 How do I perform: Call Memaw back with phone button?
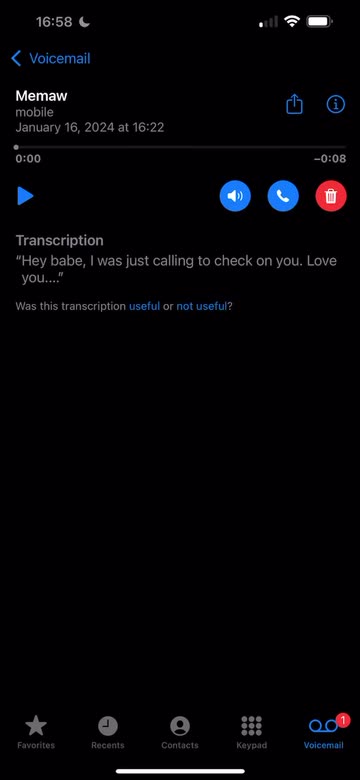tap(283, 196)
